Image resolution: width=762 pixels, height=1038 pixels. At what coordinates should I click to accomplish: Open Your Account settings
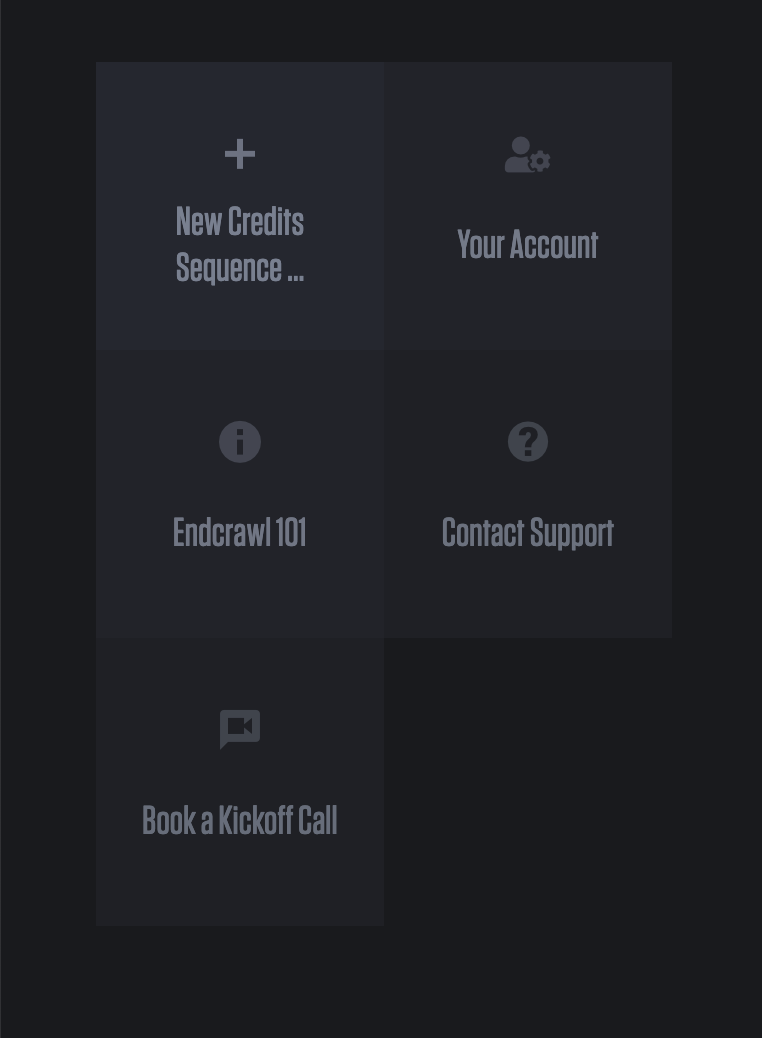pyautogui.click(x=527, y=207)
